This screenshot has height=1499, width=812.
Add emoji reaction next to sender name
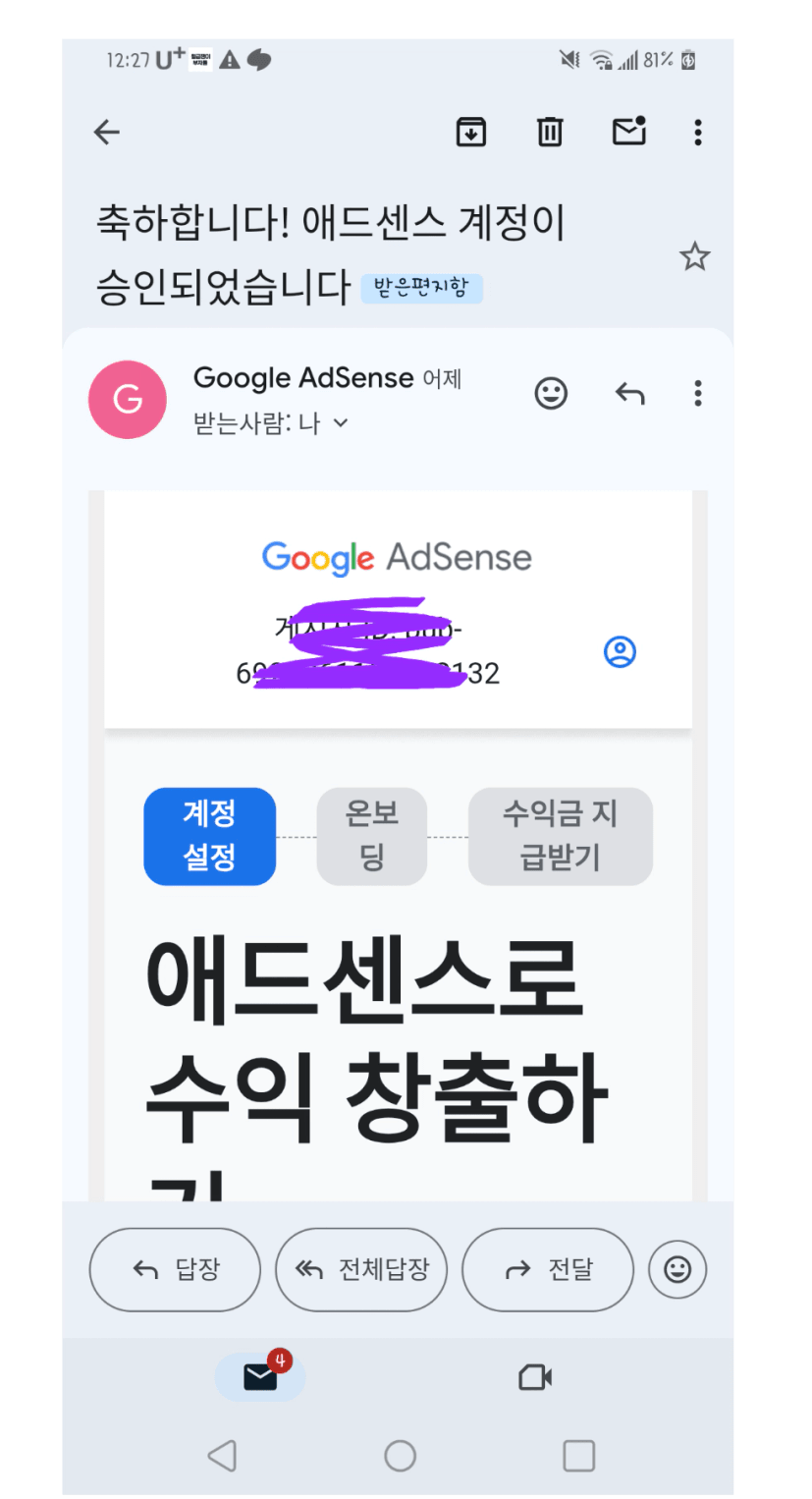point(551,394)
